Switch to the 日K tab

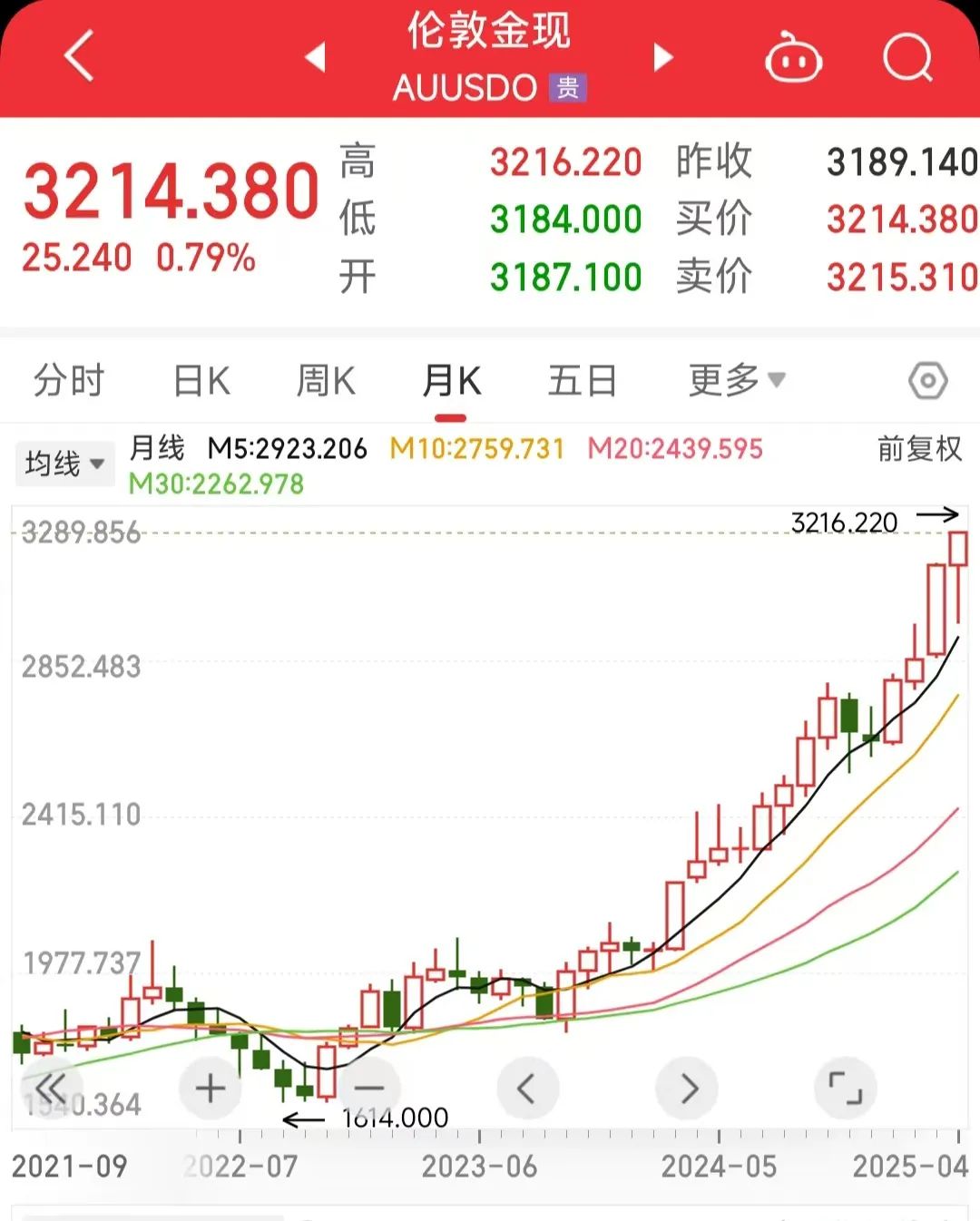[201, 381]
